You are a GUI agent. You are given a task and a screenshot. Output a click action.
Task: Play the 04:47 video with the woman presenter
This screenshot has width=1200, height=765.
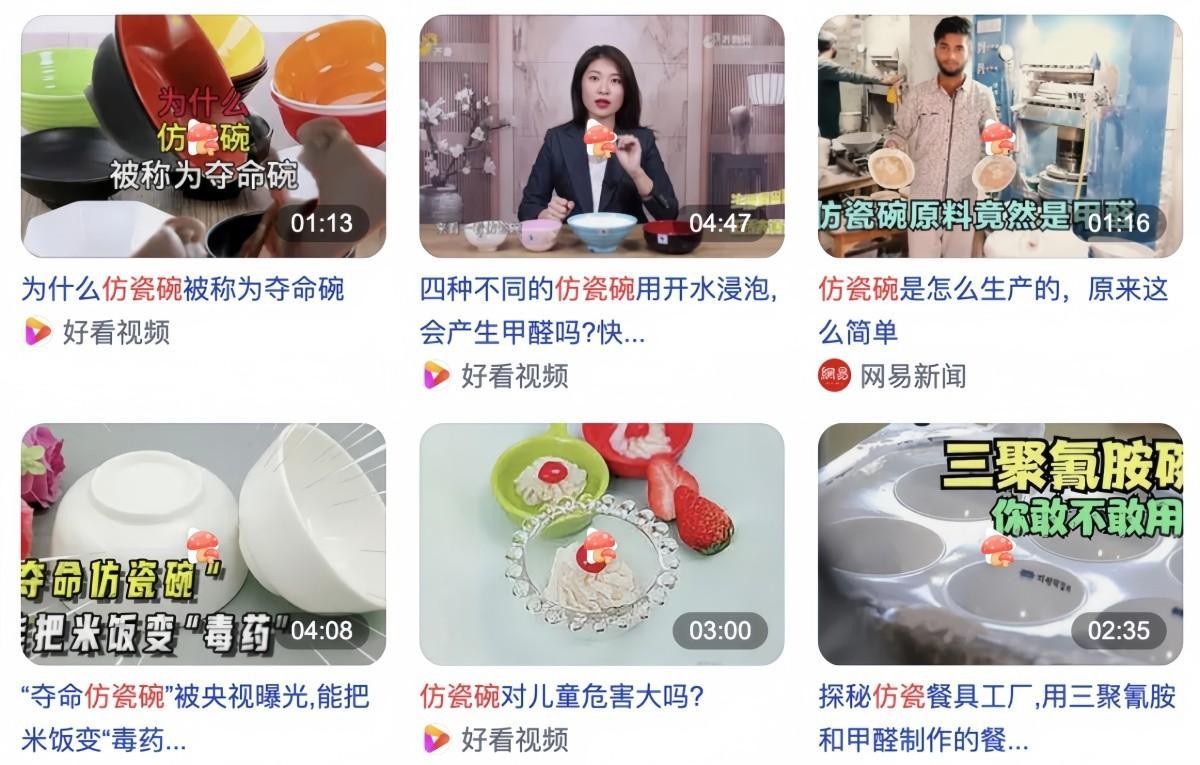click(601, 136)
